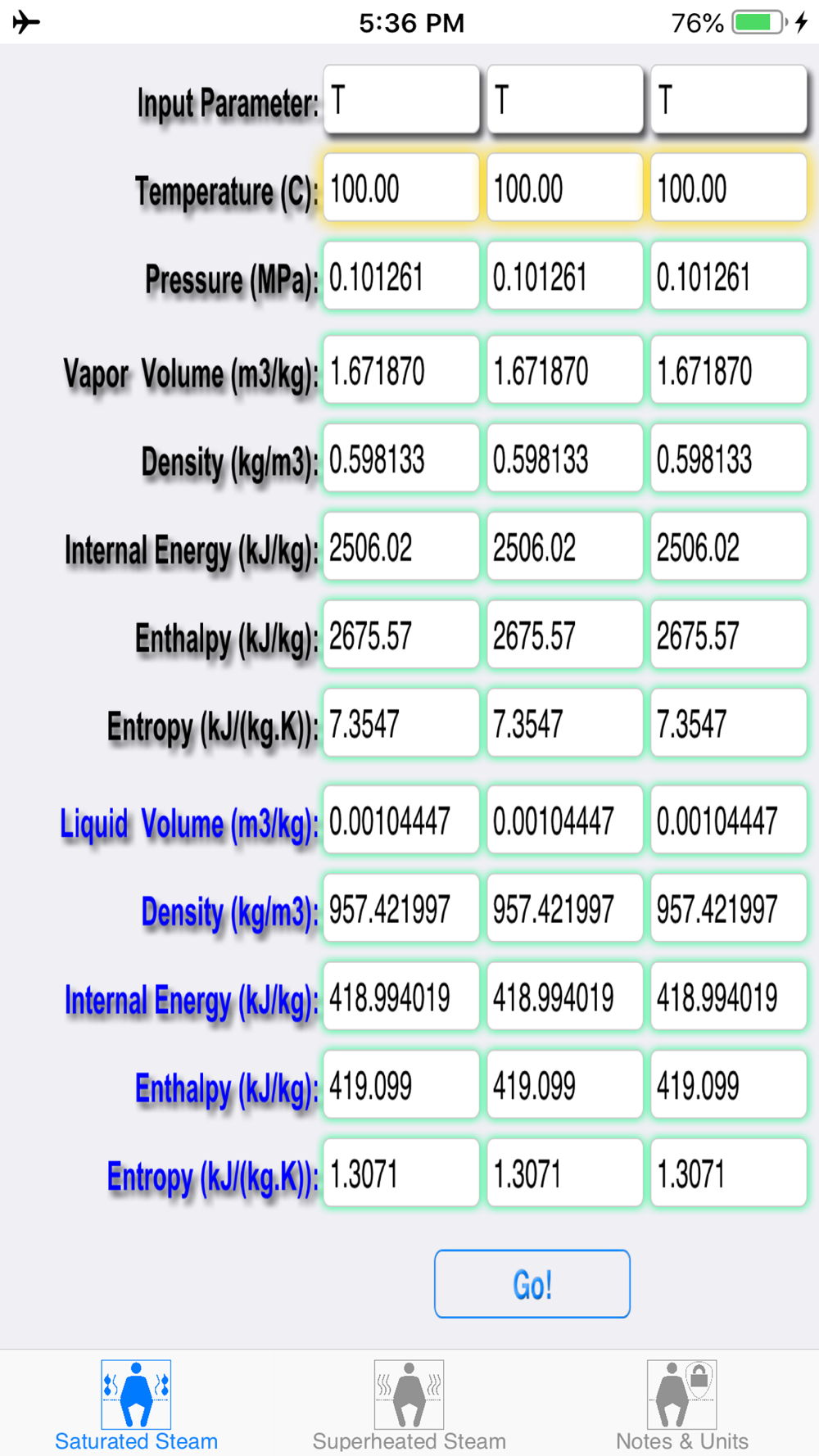Open first column Input Parameter picker
Viewport: 819px width, 1456px height.
pyautogui.click(x=401, y=99)
